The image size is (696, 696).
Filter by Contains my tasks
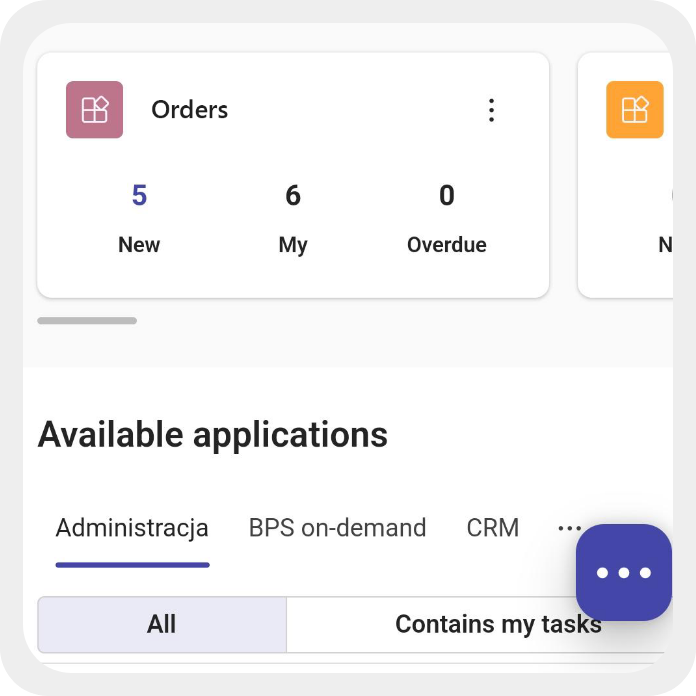coord(480,625)
